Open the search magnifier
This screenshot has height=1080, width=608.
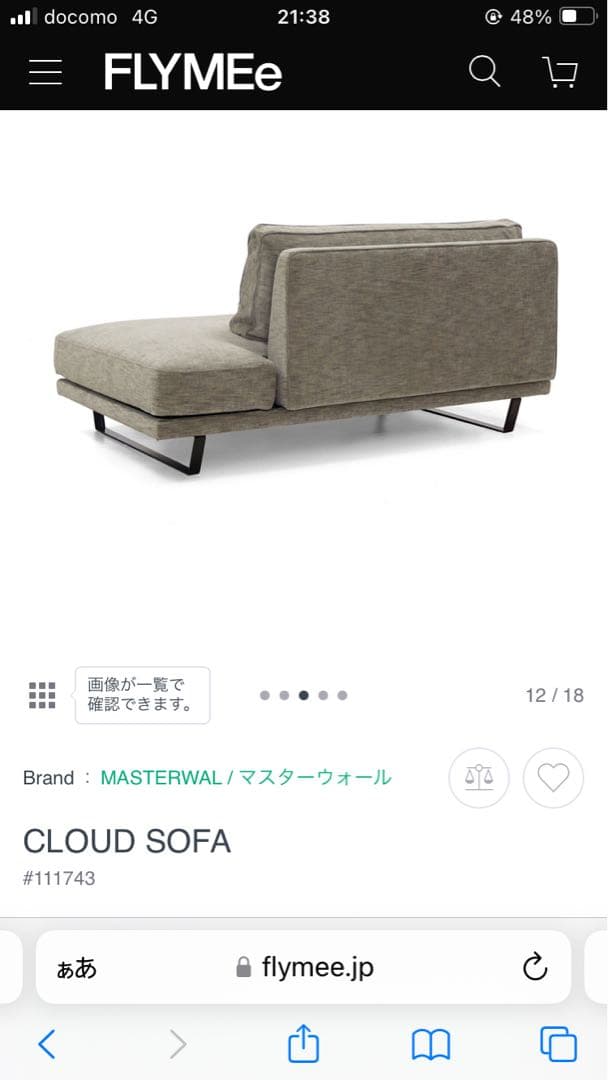[x=484, y=72]
